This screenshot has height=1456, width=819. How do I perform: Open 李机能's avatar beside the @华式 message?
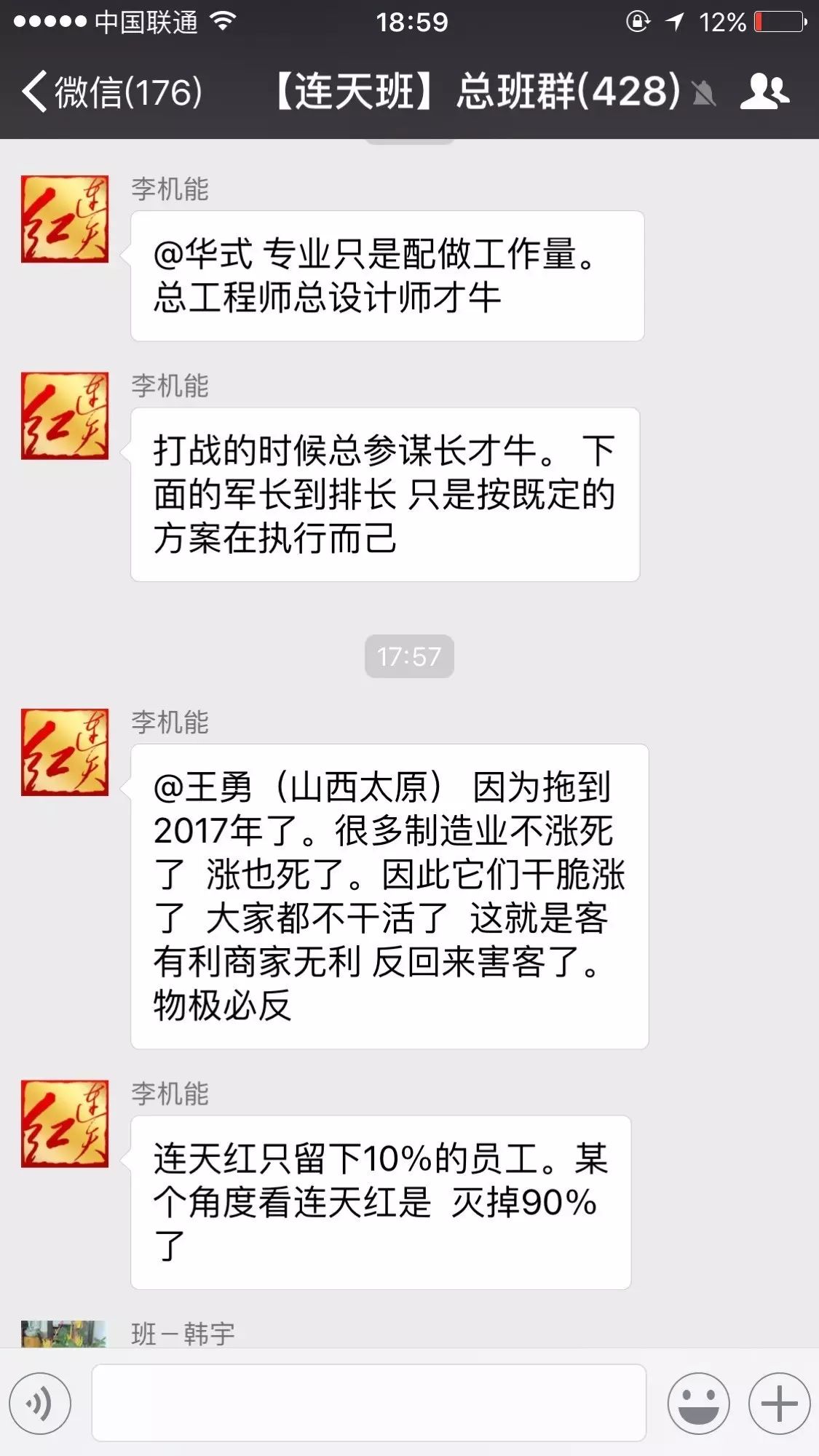(65, 219)
